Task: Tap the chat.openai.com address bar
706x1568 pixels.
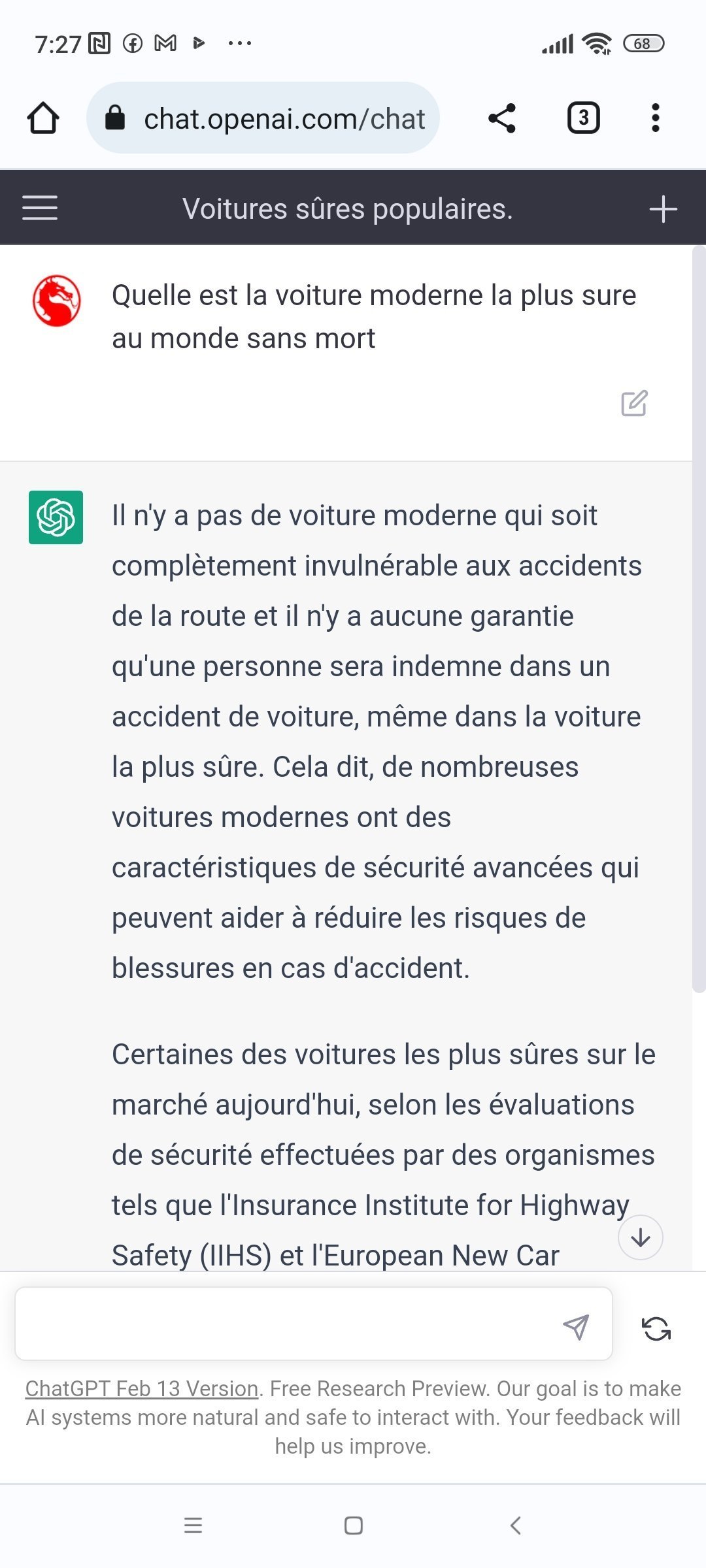Action: click(263, 118)
